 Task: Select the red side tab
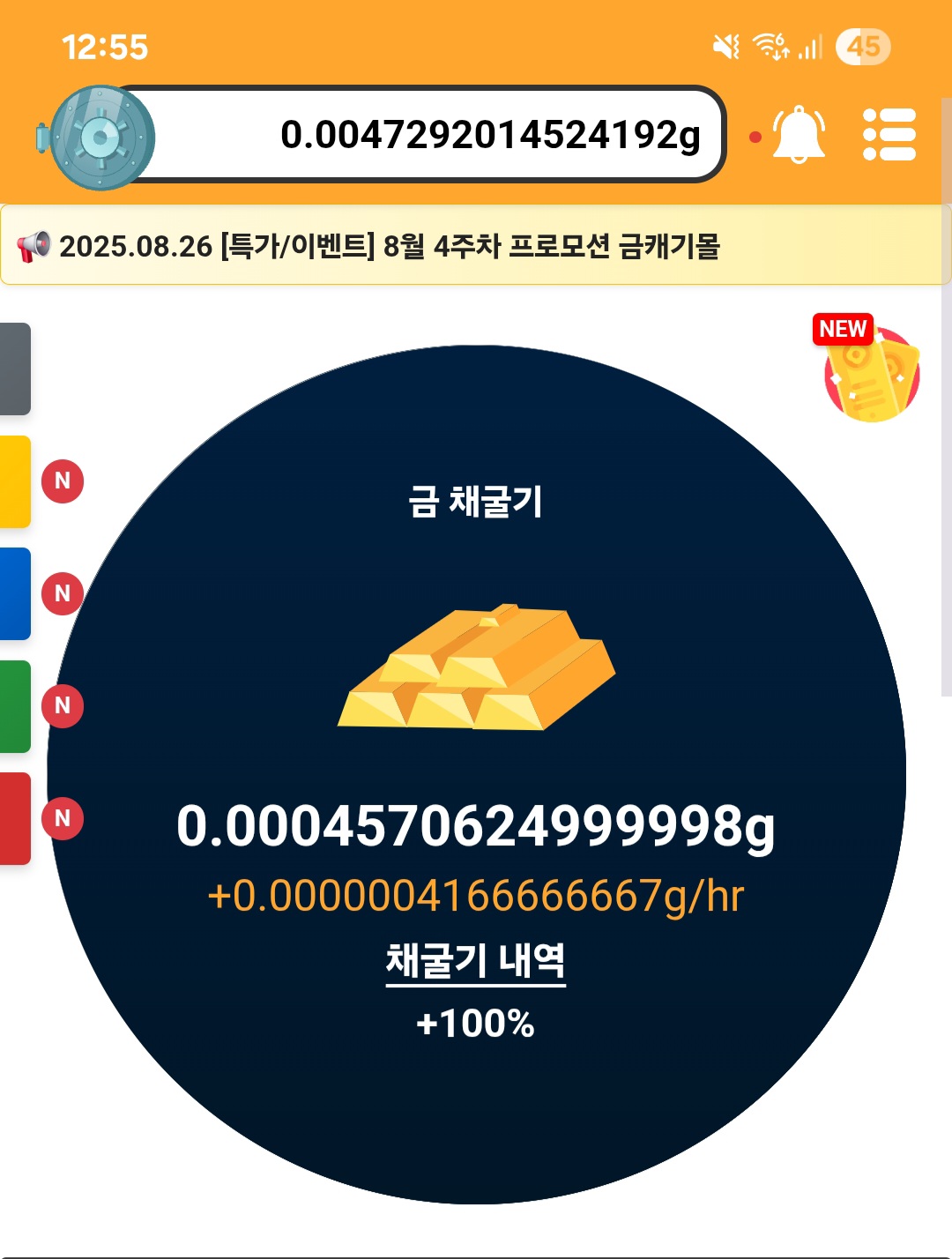point(15,818)
